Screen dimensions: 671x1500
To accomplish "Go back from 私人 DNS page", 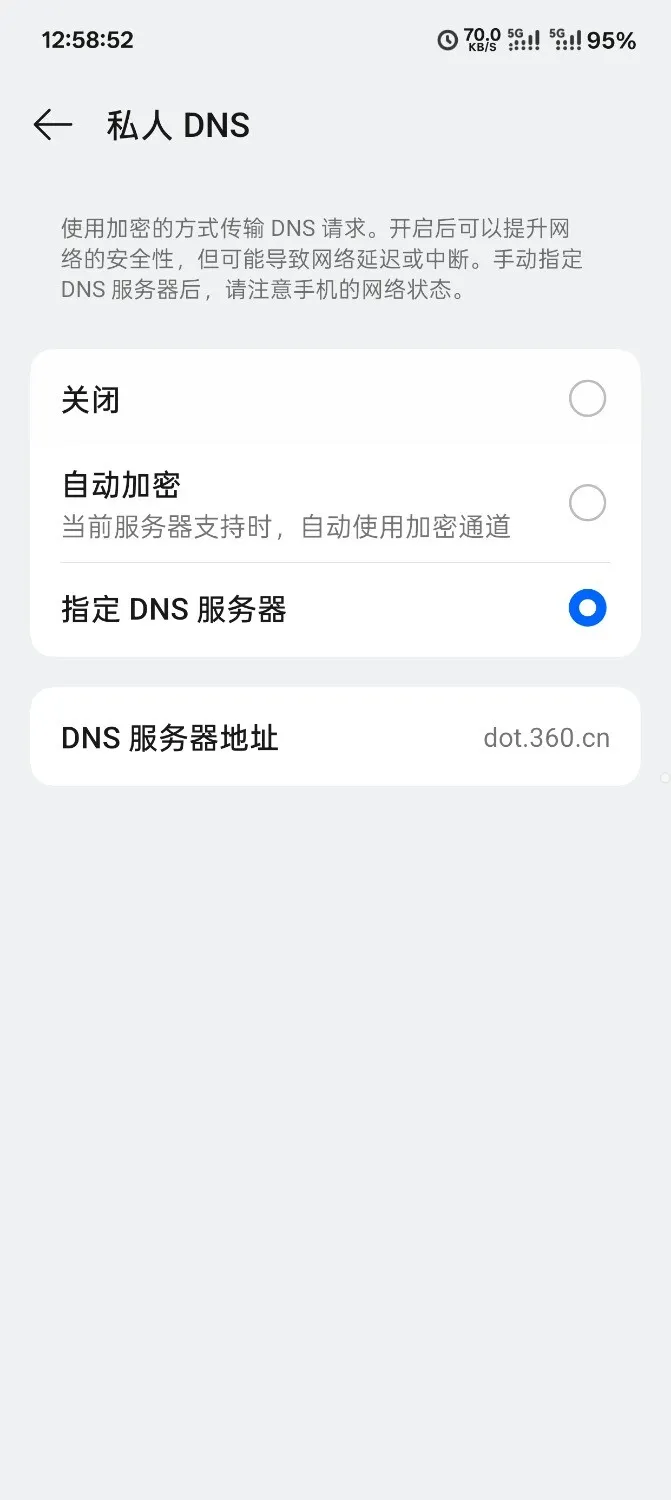I will [x=53, y=125].
